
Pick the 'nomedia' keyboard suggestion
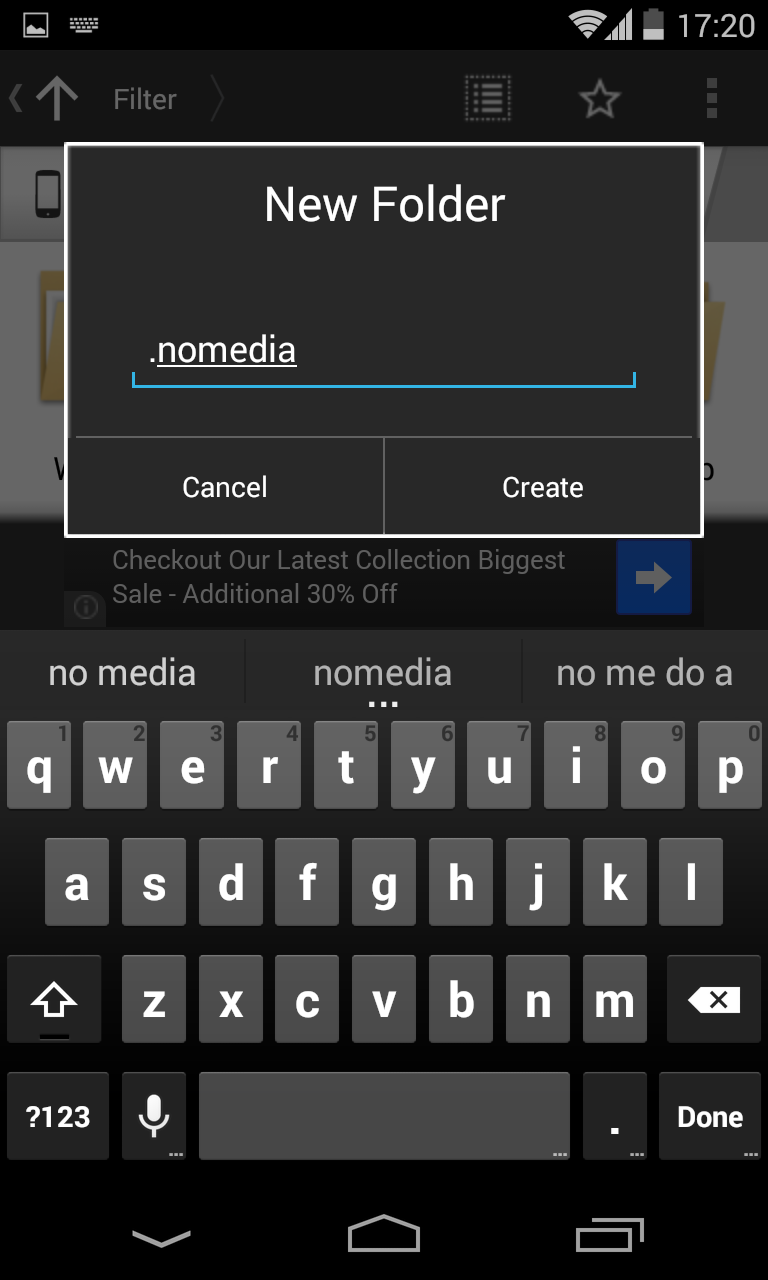pyautogui.click(x=383, y=673)
